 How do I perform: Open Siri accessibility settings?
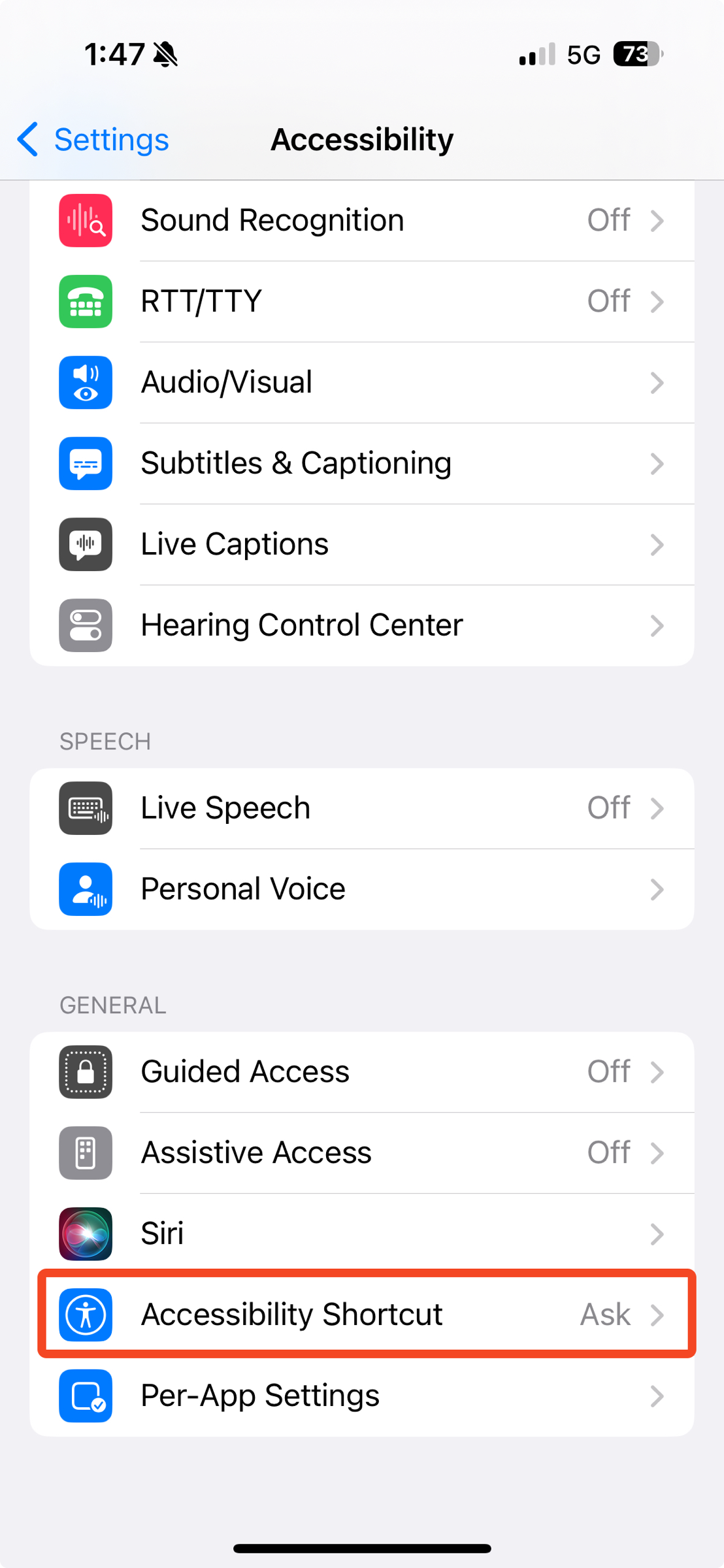[x=361, y=1234]
